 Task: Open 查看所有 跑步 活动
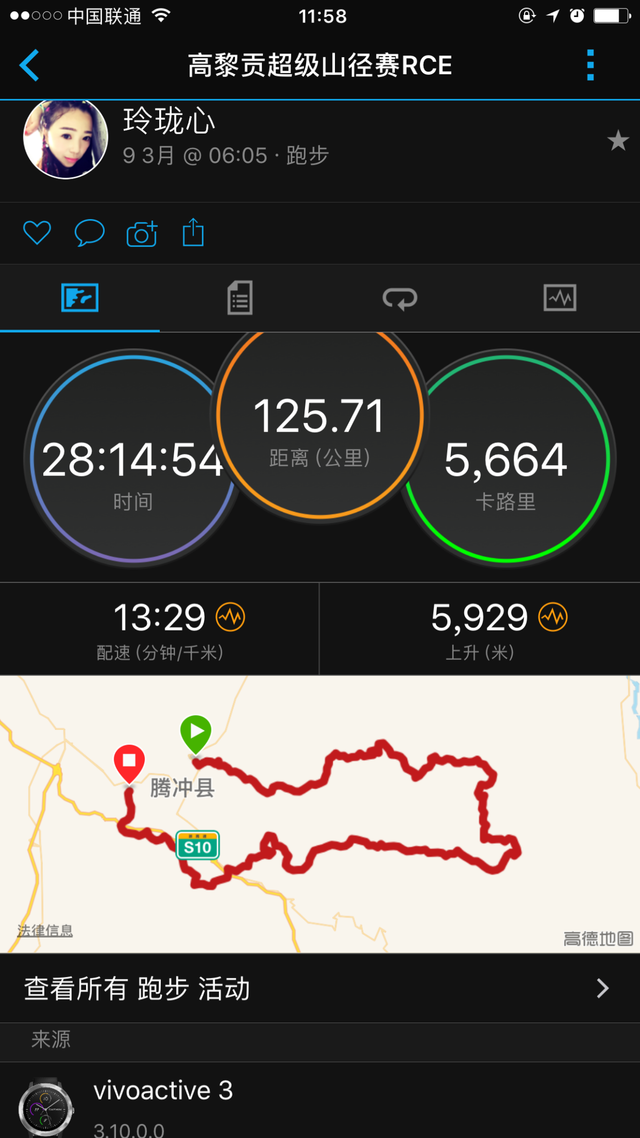[x=320, y=989]
